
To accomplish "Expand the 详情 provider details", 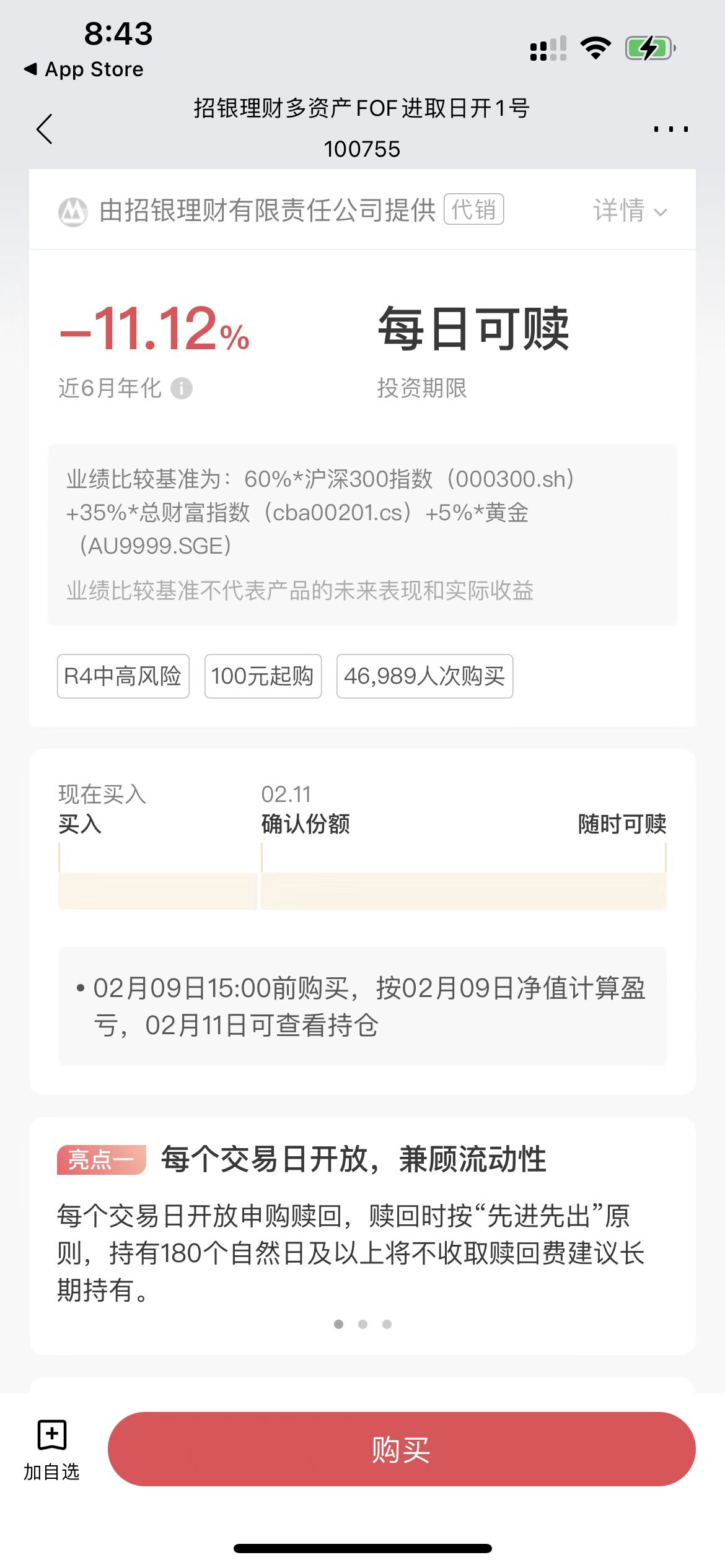I will [630, 211].
